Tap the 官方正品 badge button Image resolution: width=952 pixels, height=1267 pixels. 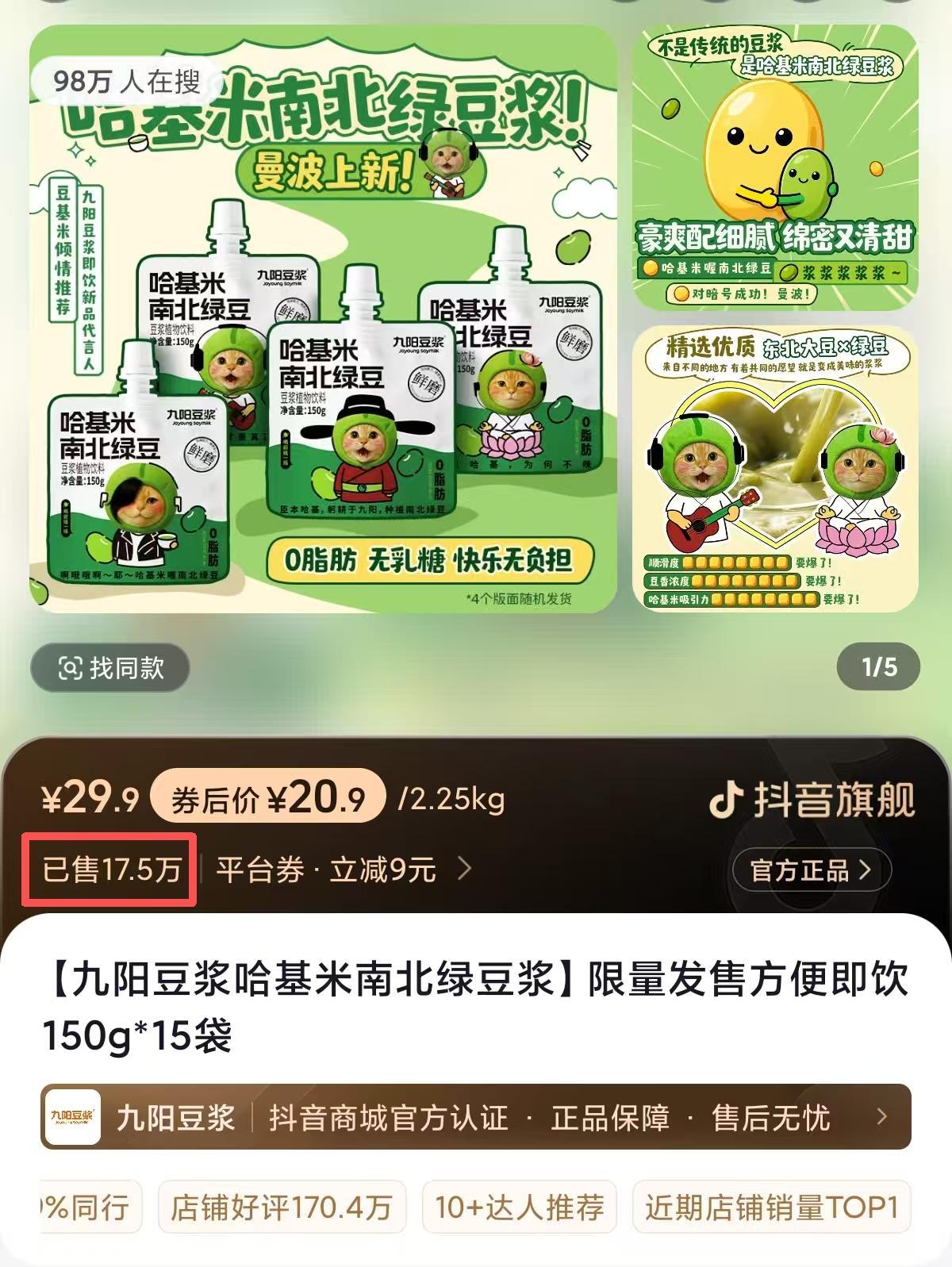(x=811, y=870)
